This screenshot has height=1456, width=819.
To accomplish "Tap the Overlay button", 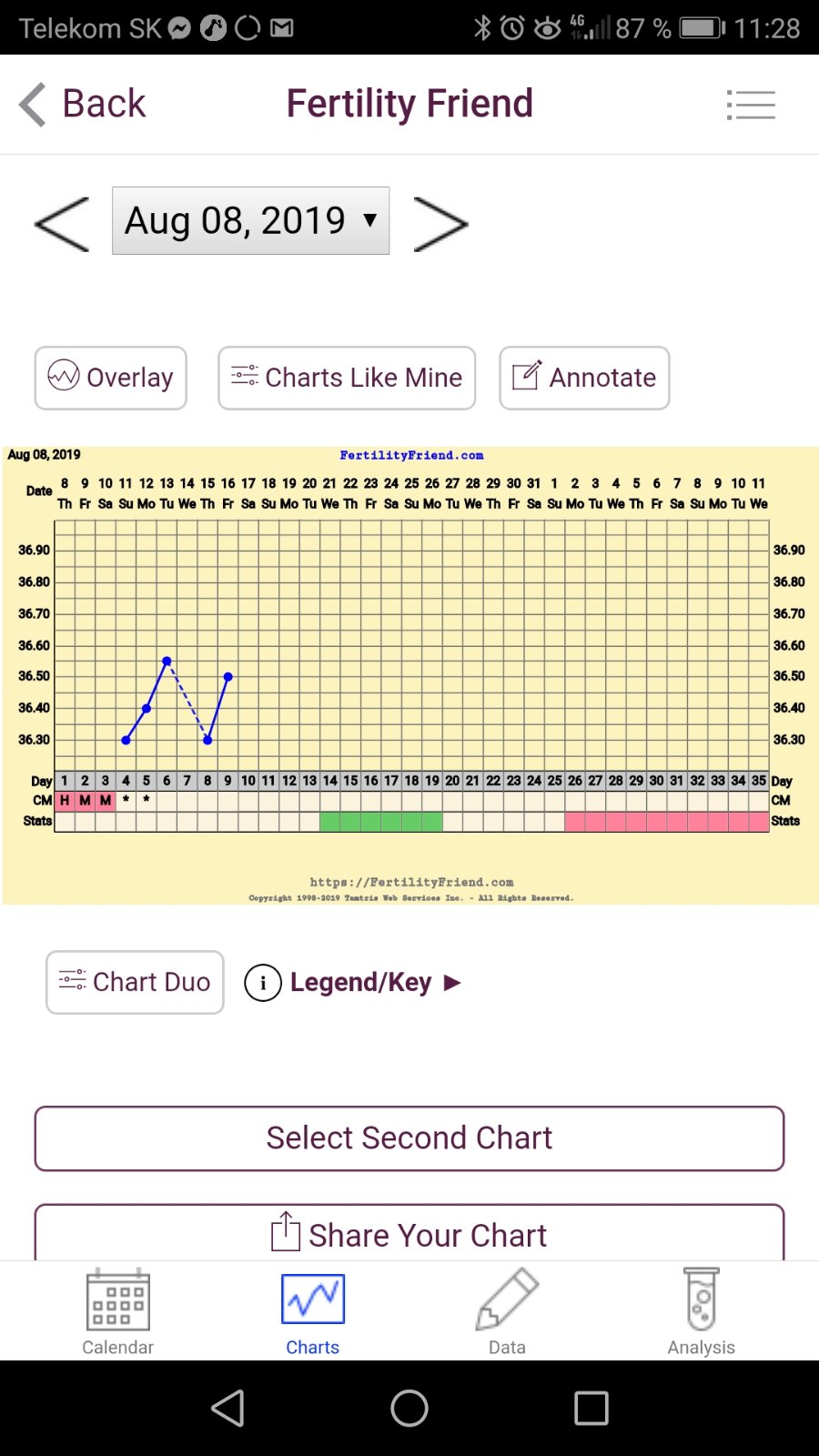I will pyautogui.click(x=111, y=378).
